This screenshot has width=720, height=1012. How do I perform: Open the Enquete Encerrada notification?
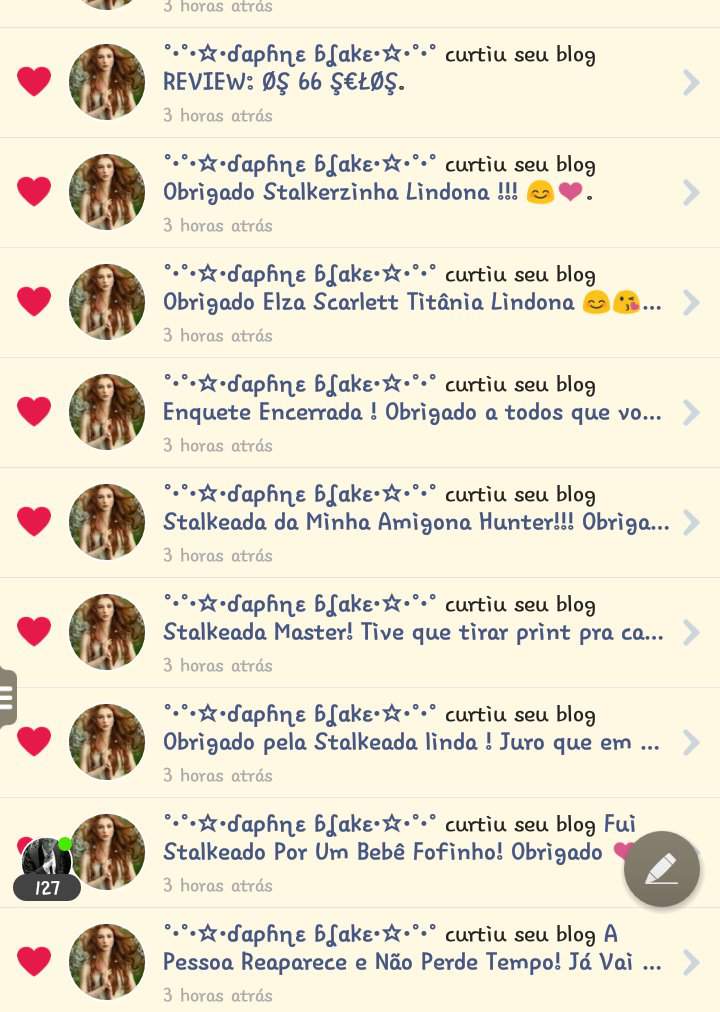[x=400, y=413]
